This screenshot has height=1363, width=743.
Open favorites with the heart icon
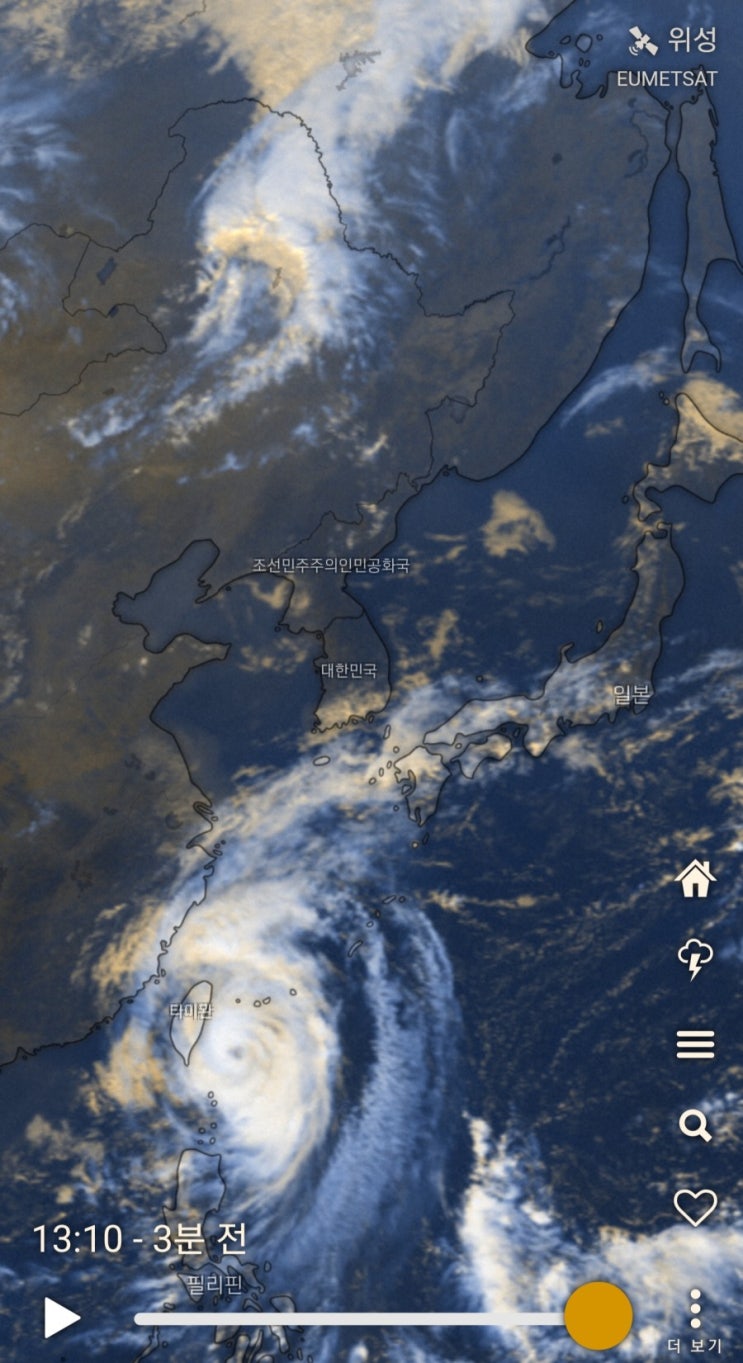[695, 1207]
